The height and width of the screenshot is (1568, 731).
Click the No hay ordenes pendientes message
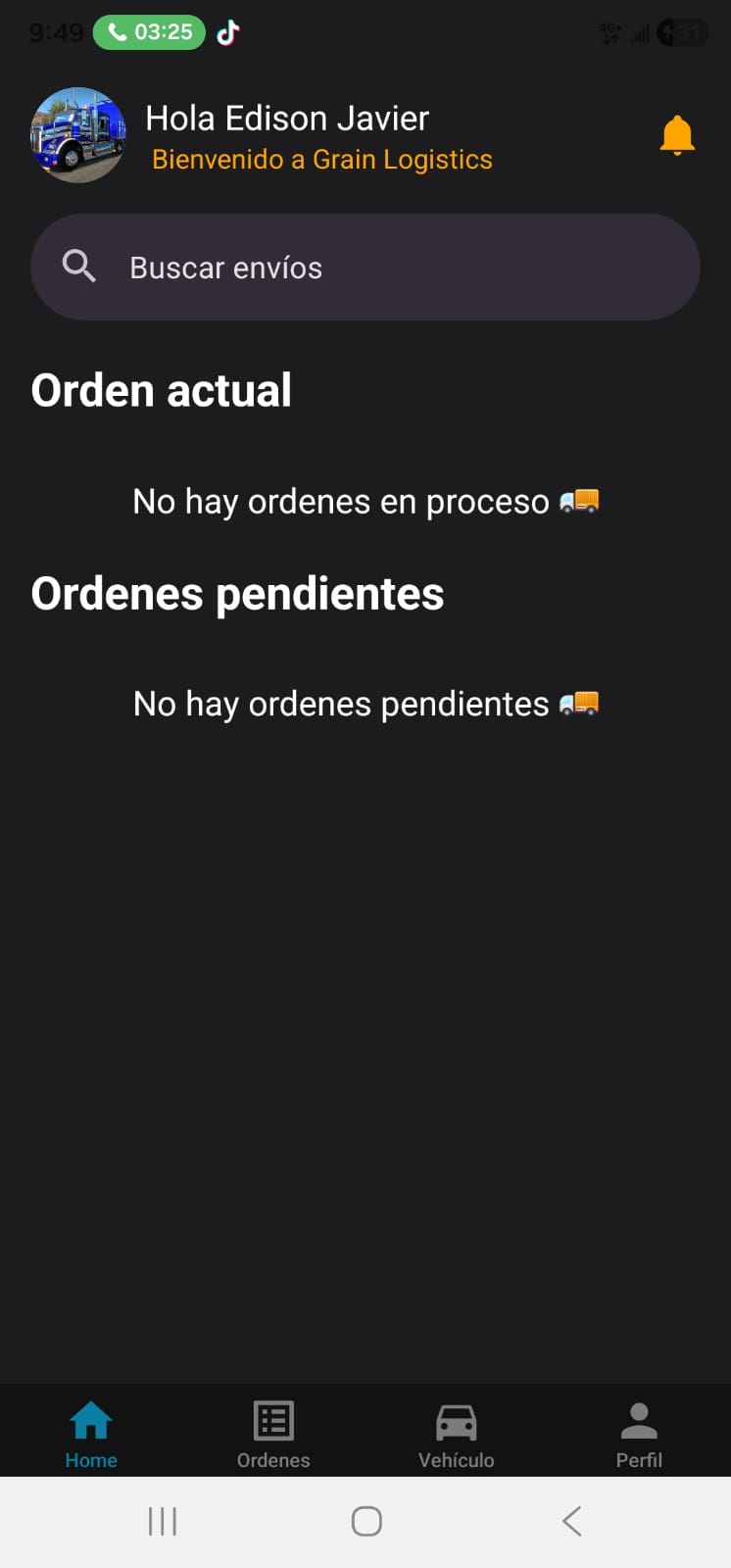[365, 703]
